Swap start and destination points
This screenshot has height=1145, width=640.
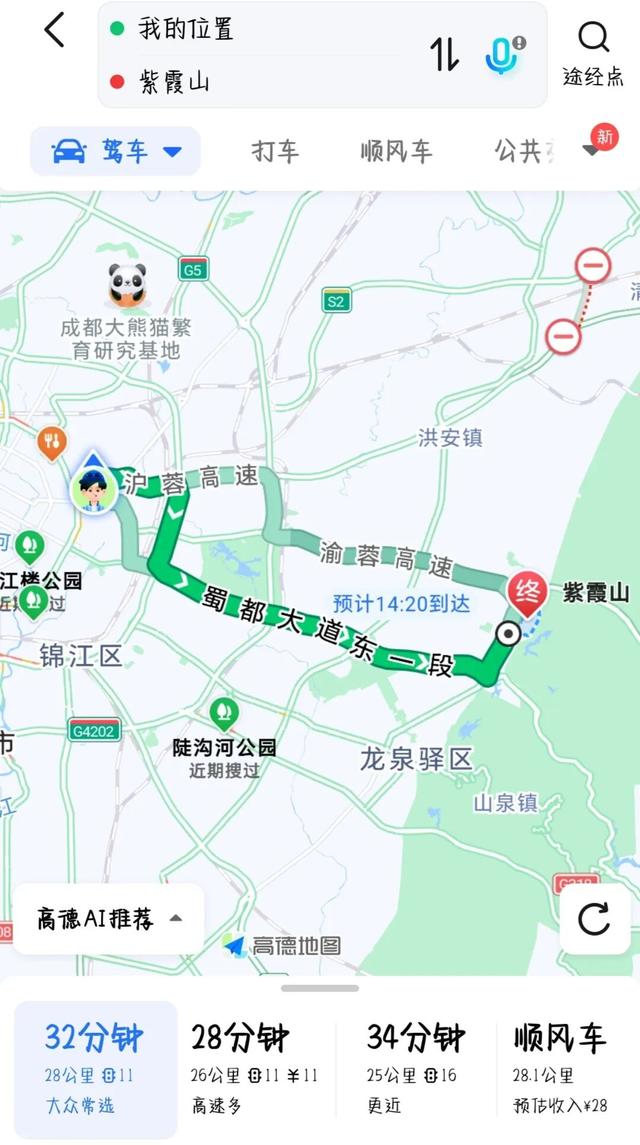click(x=445, y=54)
